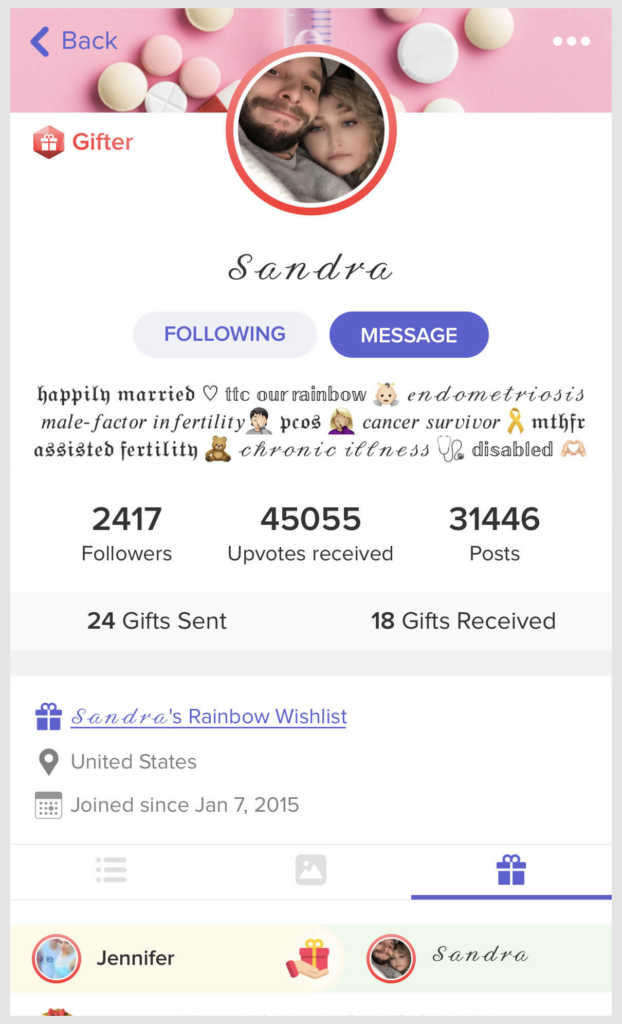Switch to the photos tab
The width and height of the screenshot is (622, 1024).
coord(311,870)
